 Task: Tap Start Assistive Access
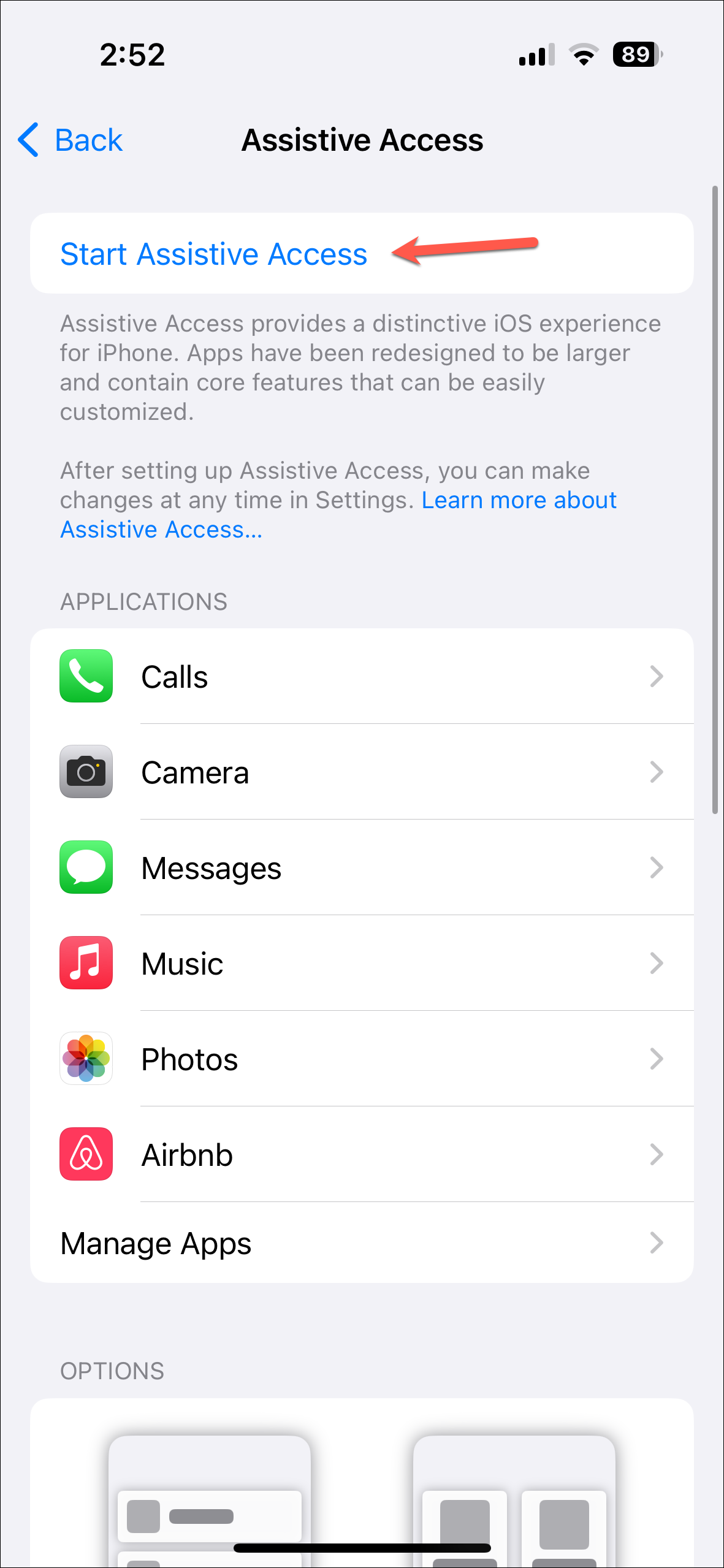click(213, 254)
